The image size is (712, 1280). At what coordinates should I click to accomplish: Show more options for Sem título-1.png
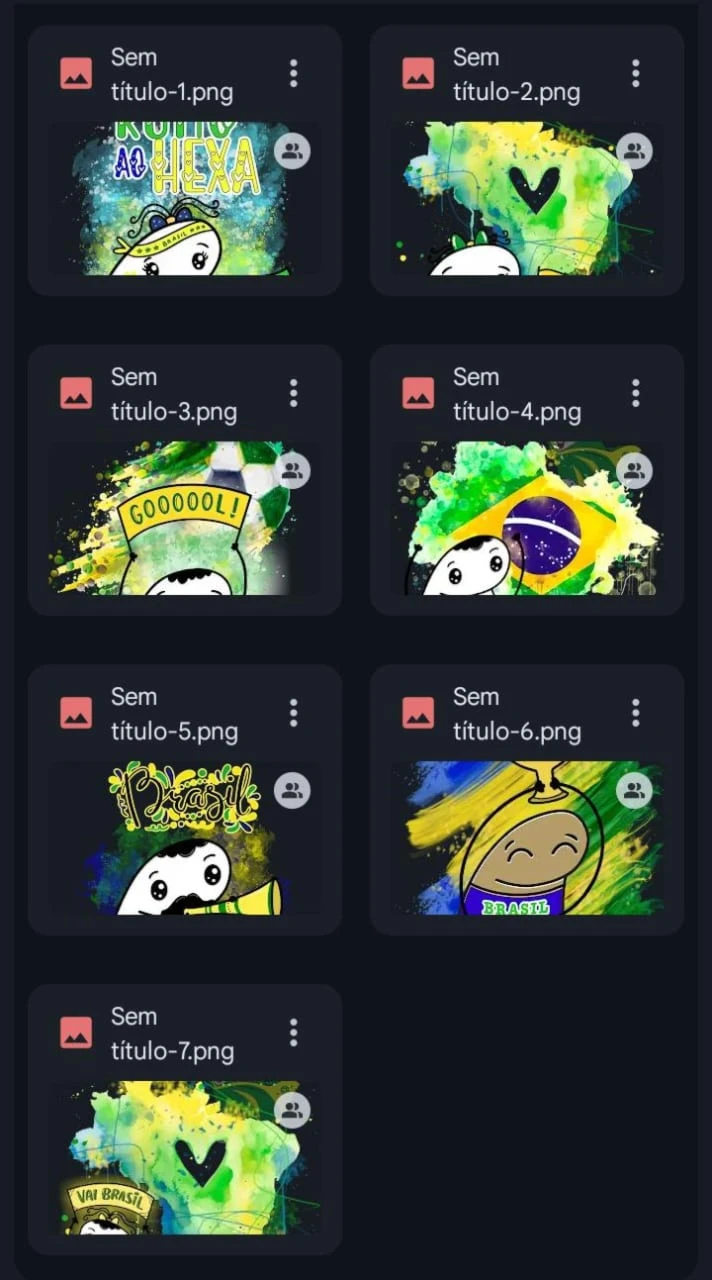click(293, 73)
